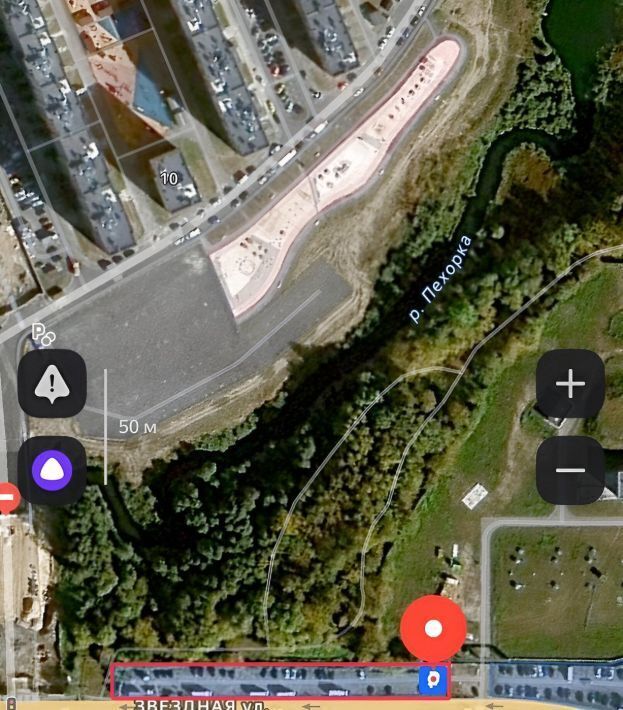The height and width of the screenshot is (710, 623).
Task: Tap the blue parking marker
Action: pos(431,680)
